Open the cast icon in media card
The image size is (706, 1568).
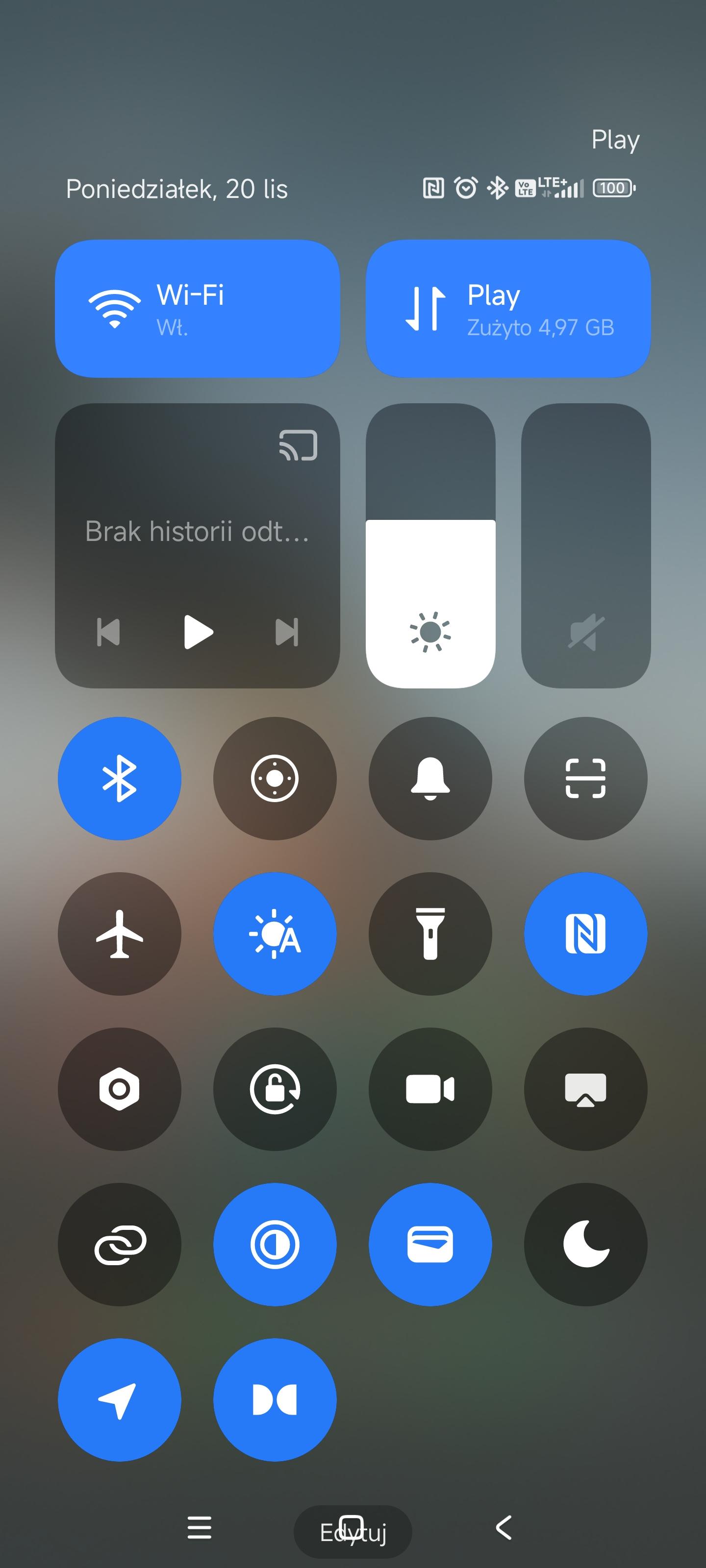point(298,445)
